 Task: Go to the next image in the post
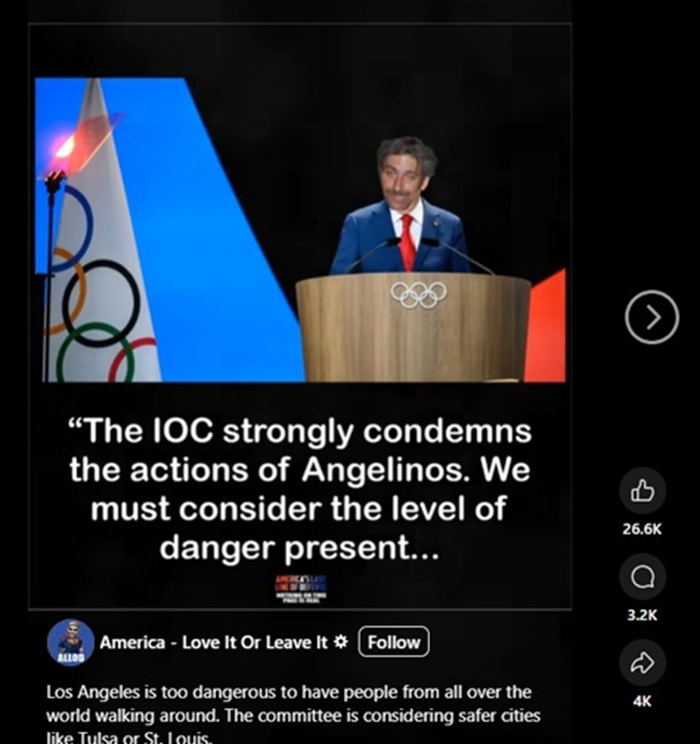click(x=652, y=318)
